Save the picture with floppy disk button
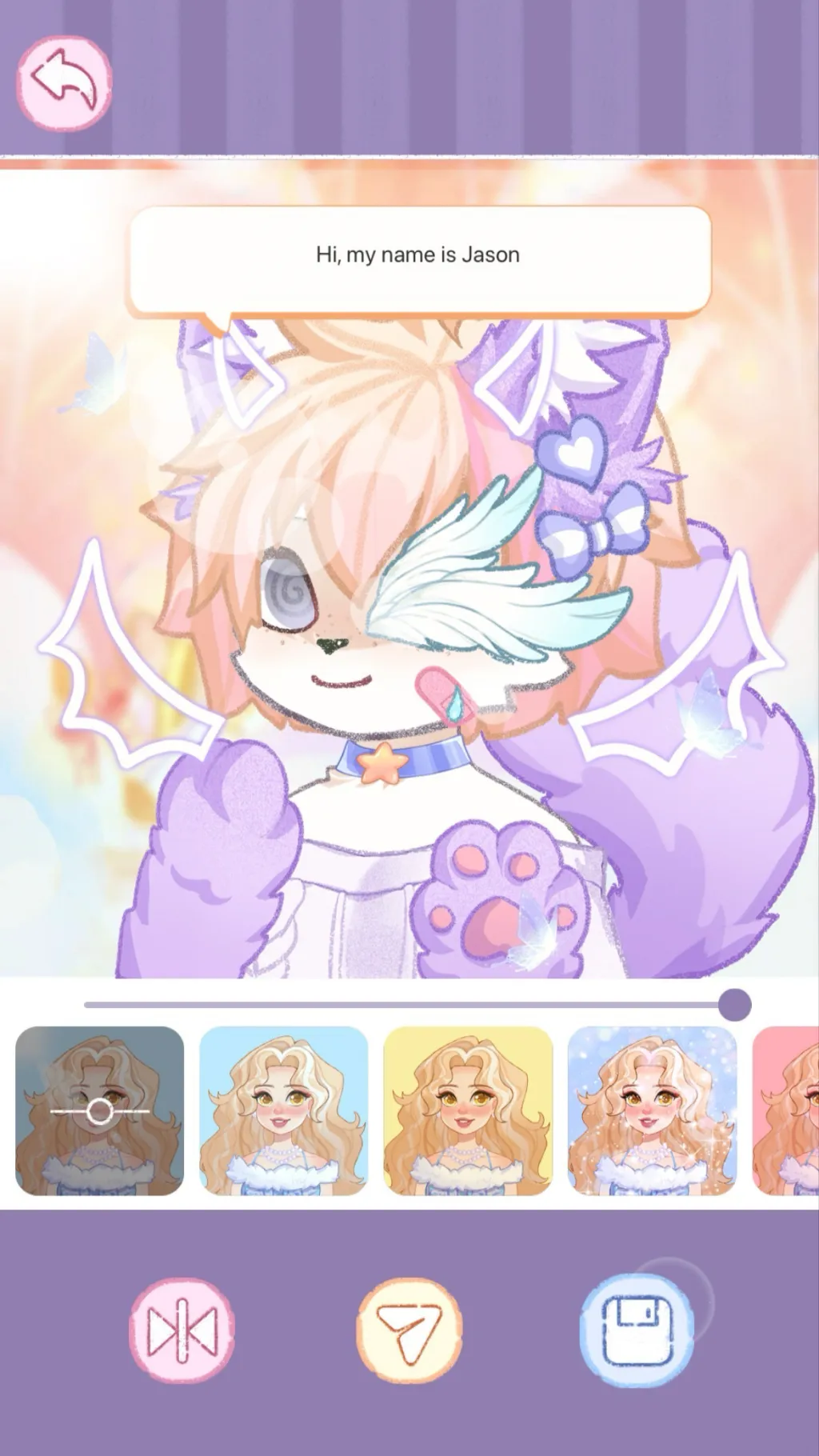The width and height of the screenshot is (819, 1456). 637,1330
